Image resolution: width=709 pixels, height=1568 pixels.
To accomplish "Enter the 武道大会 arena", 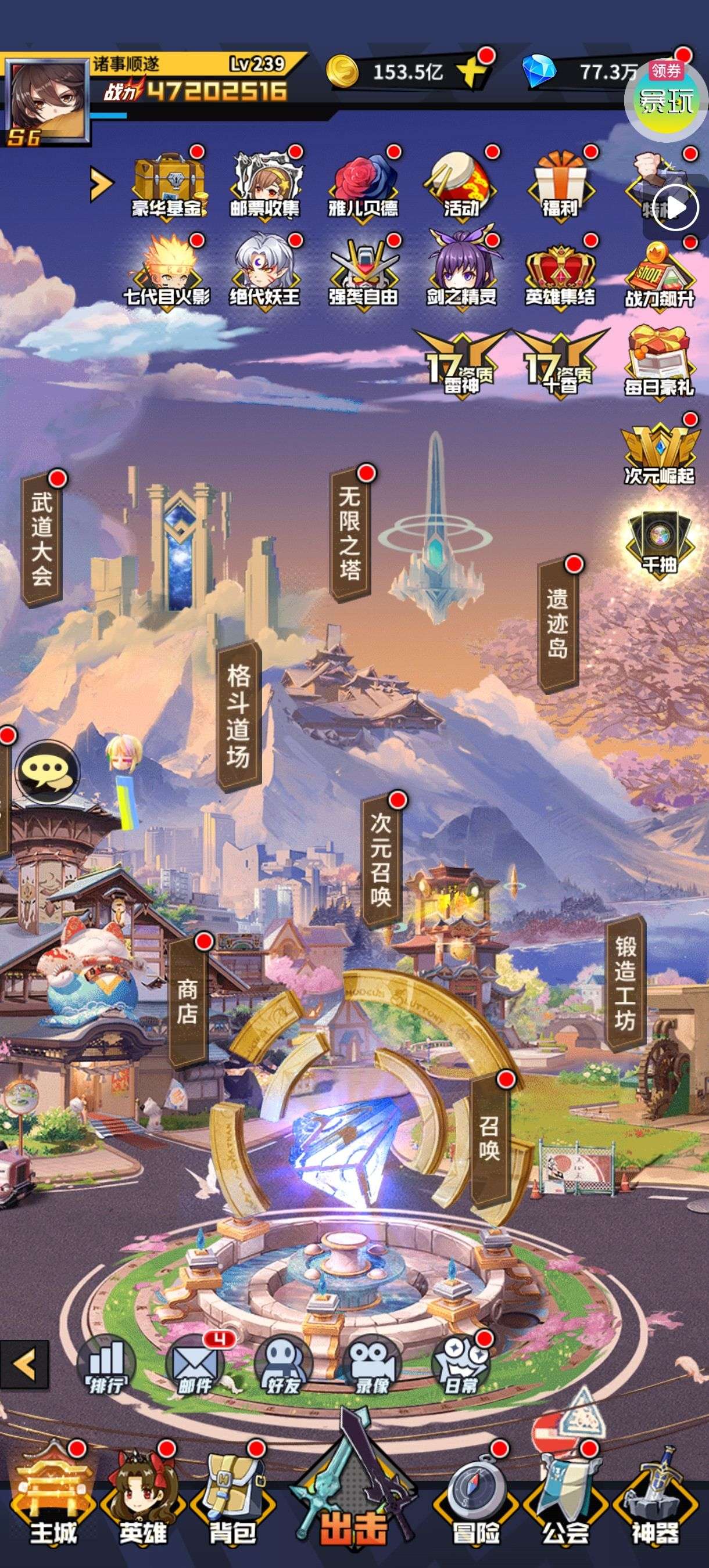I will [x=42, y=539].
